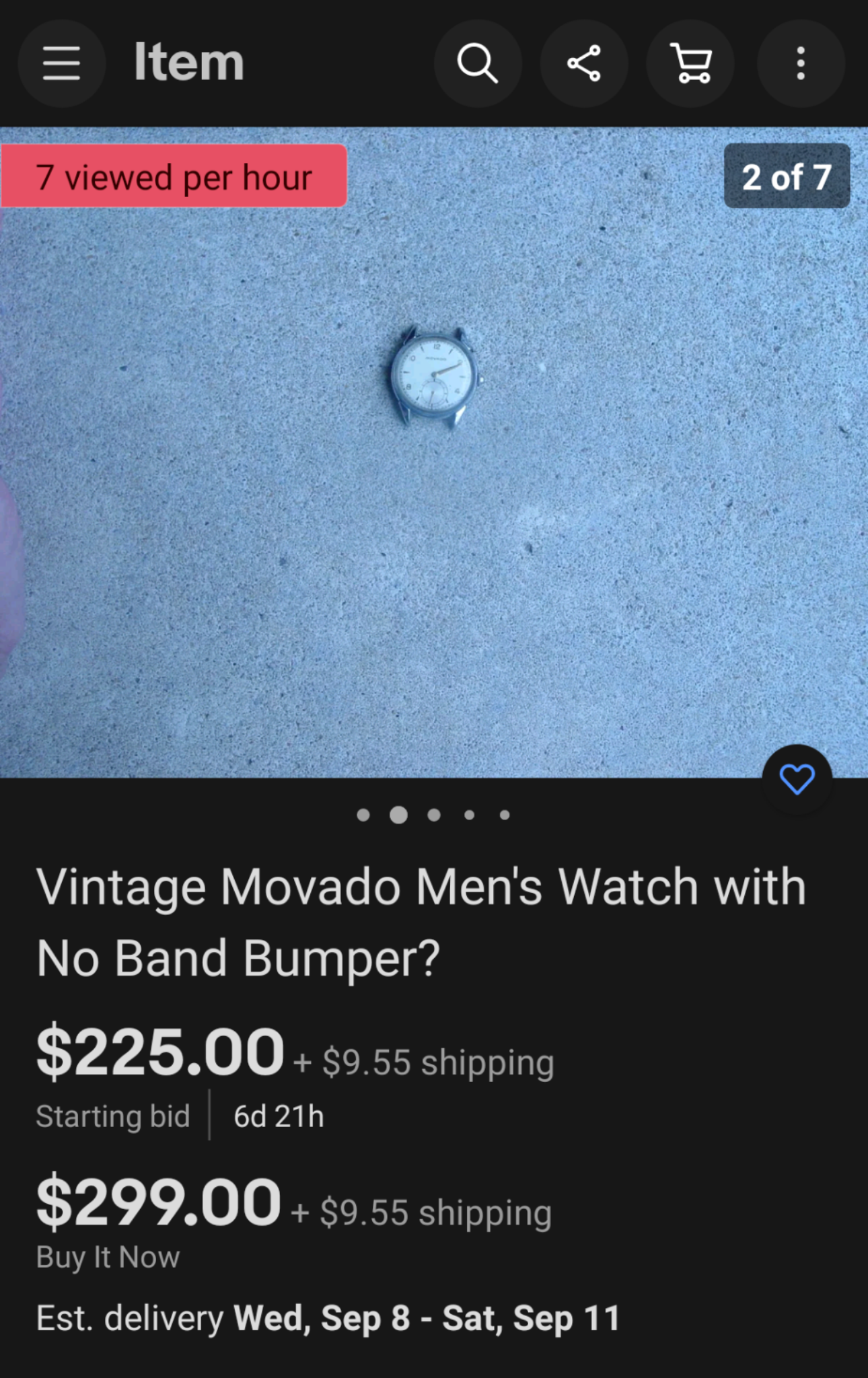Open the hamburger navigation menu

(x=61, y=64)
